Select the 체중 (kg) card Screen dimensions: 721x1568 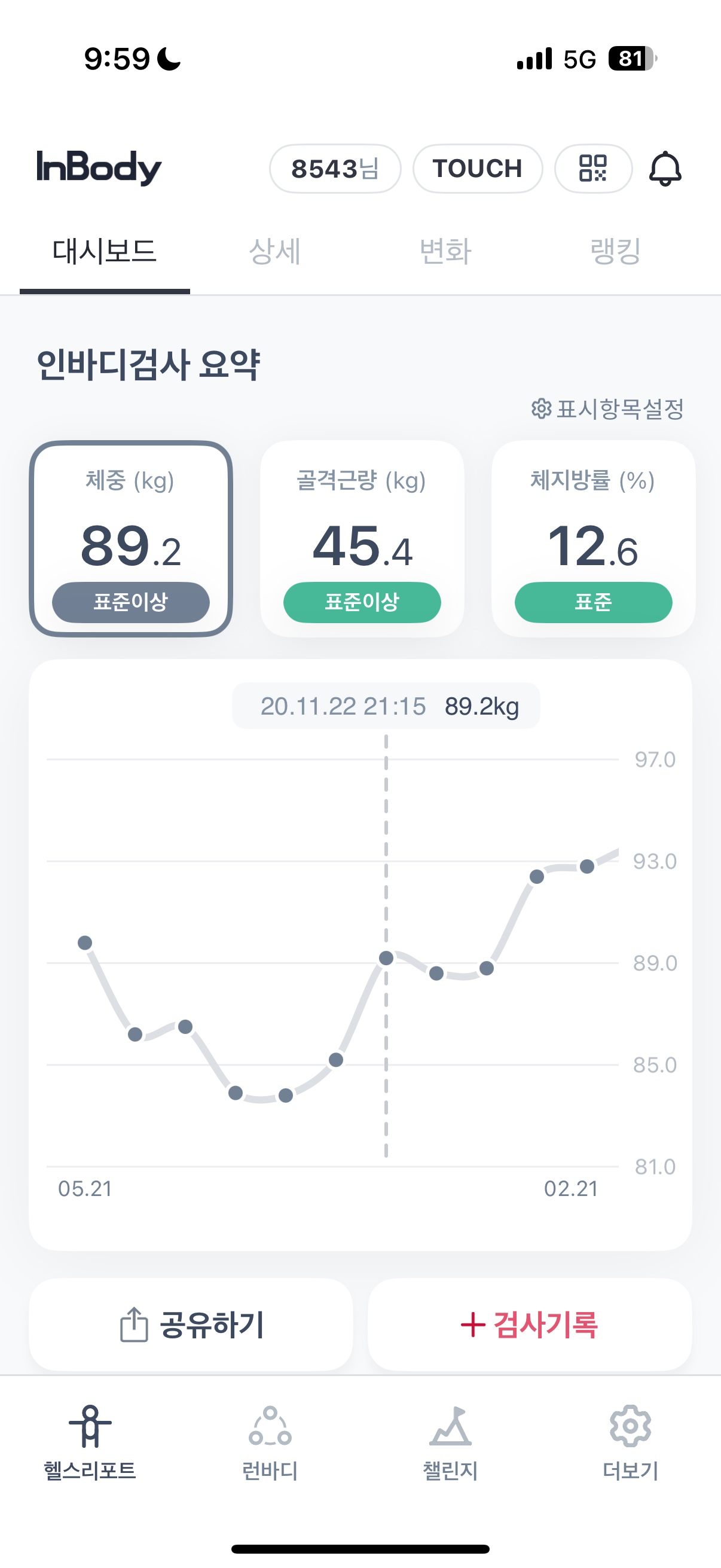coord(131,539)
